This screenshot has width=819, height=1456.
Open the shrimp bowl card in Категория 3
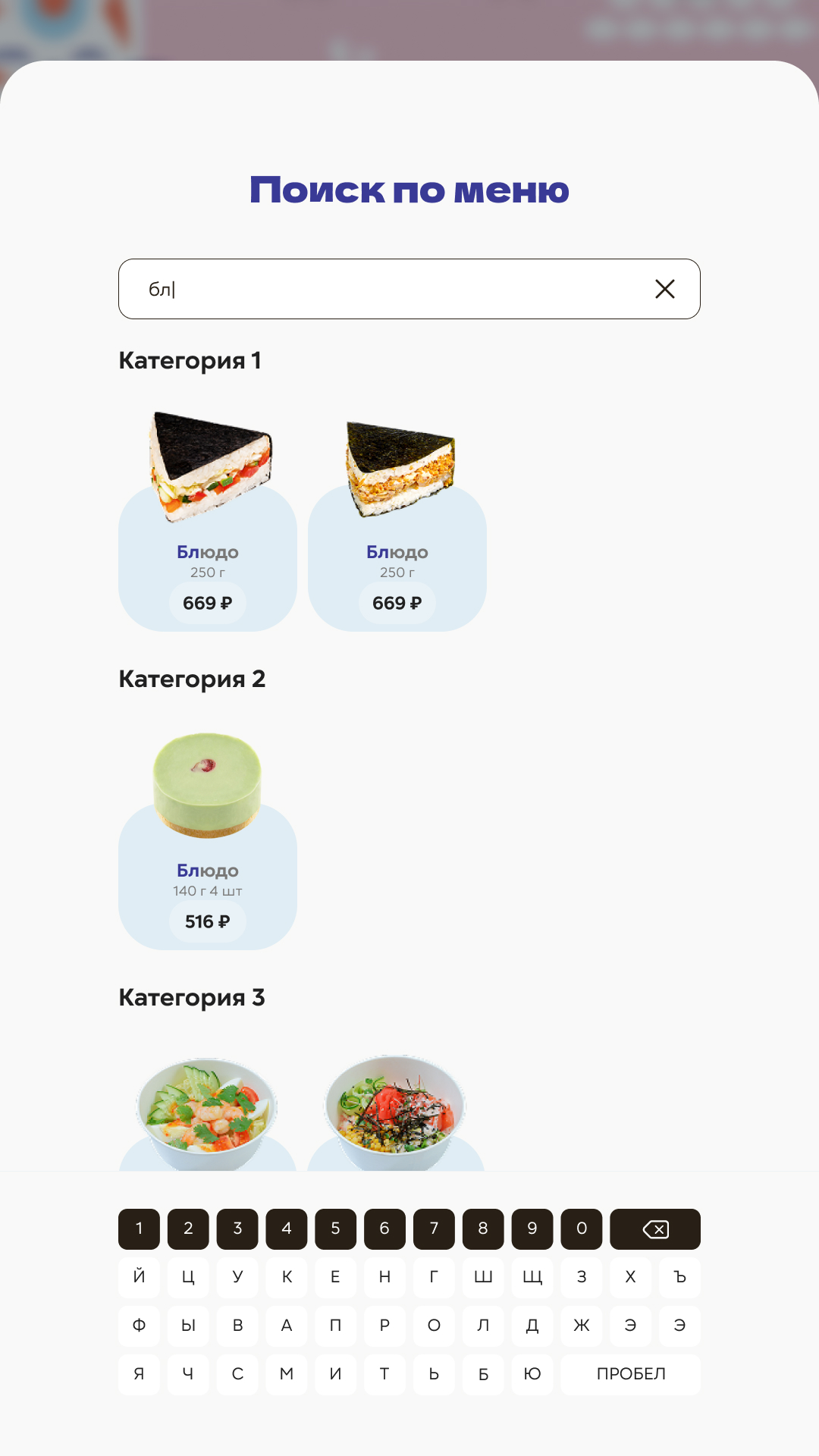208,1113
